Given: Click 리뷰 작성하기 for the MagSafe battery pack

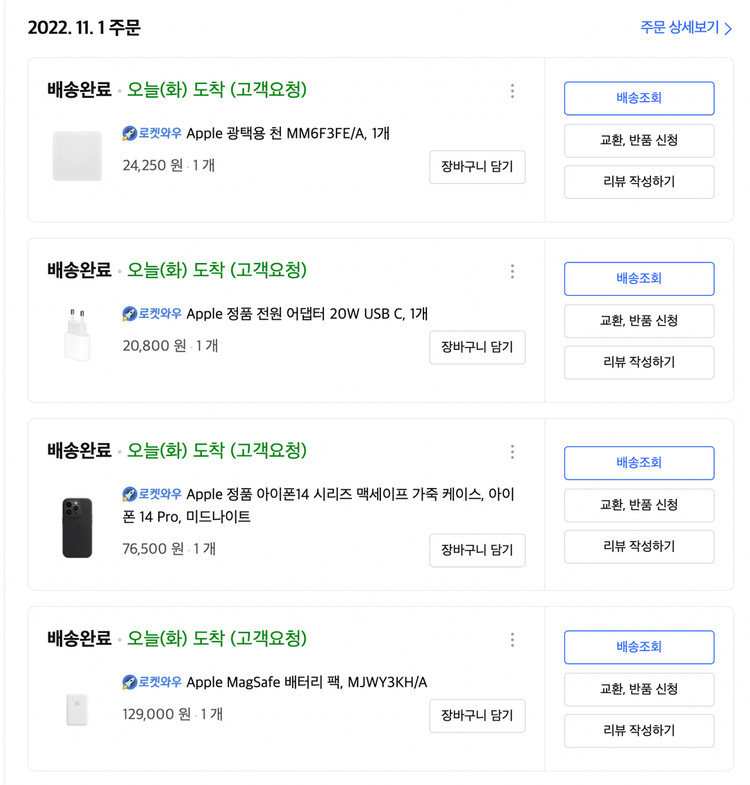Looking at the screenshot, I should [639, 731].
